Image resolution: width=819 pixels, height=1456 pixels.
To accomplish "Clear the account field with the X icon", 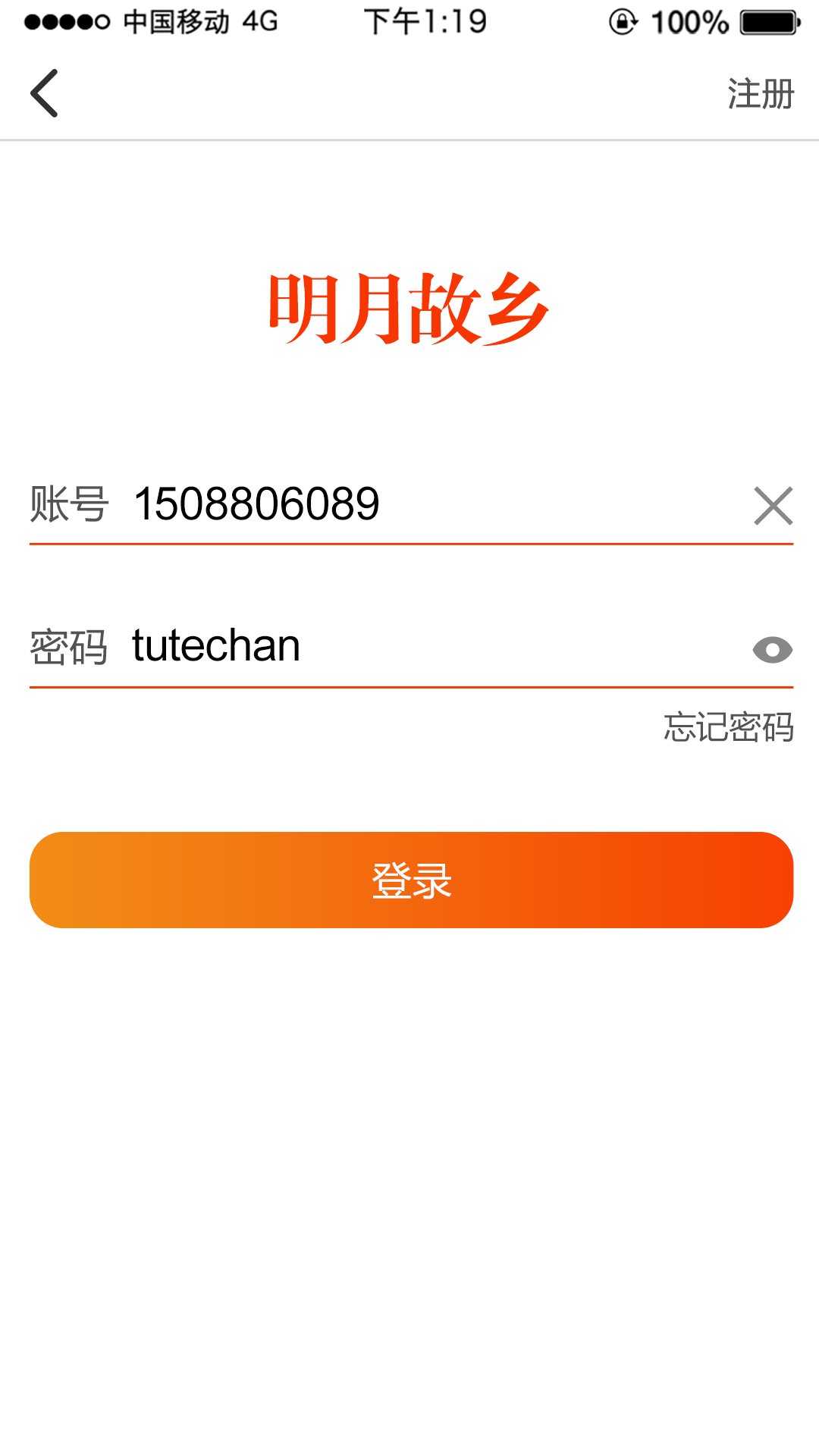I will 773,506.
